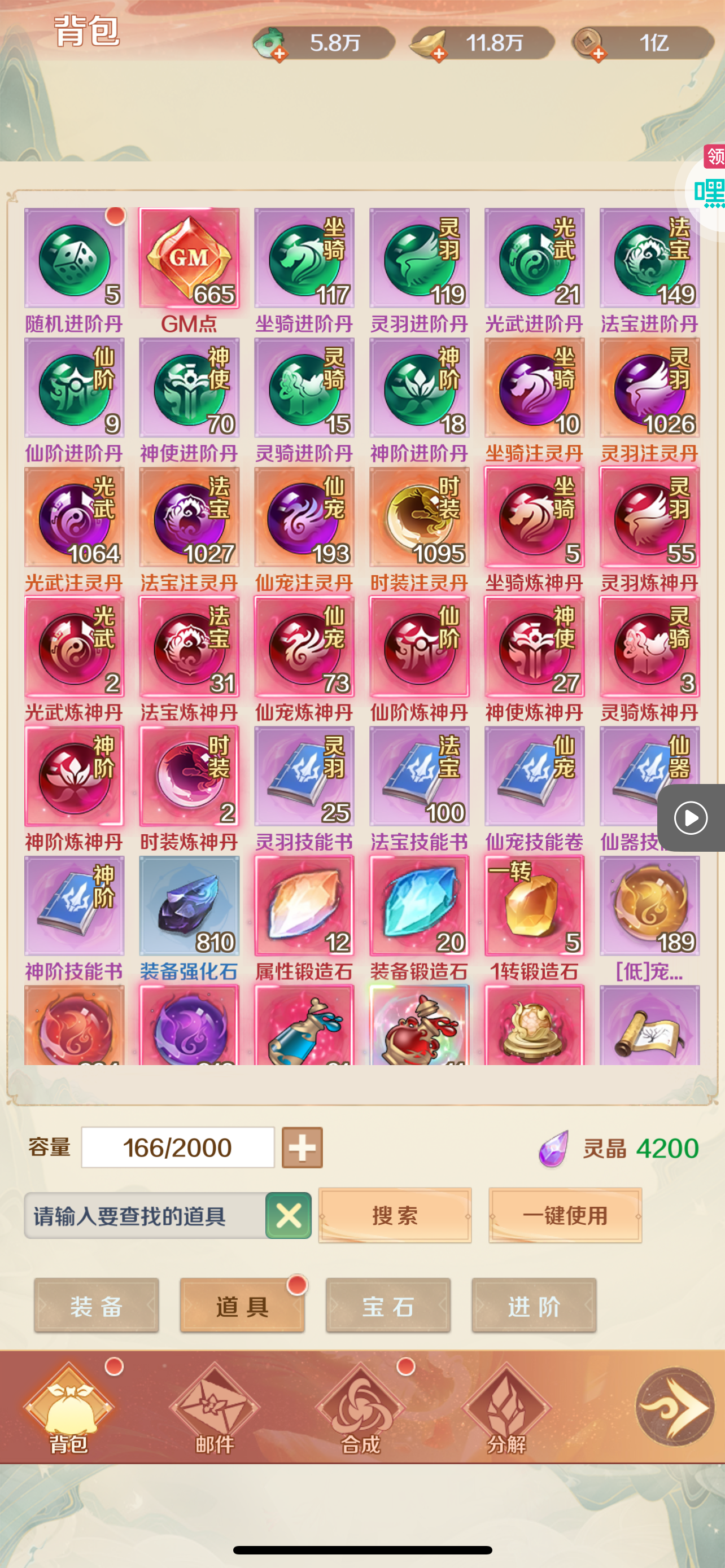Tap the 一键使用 button

point(565,1215)
